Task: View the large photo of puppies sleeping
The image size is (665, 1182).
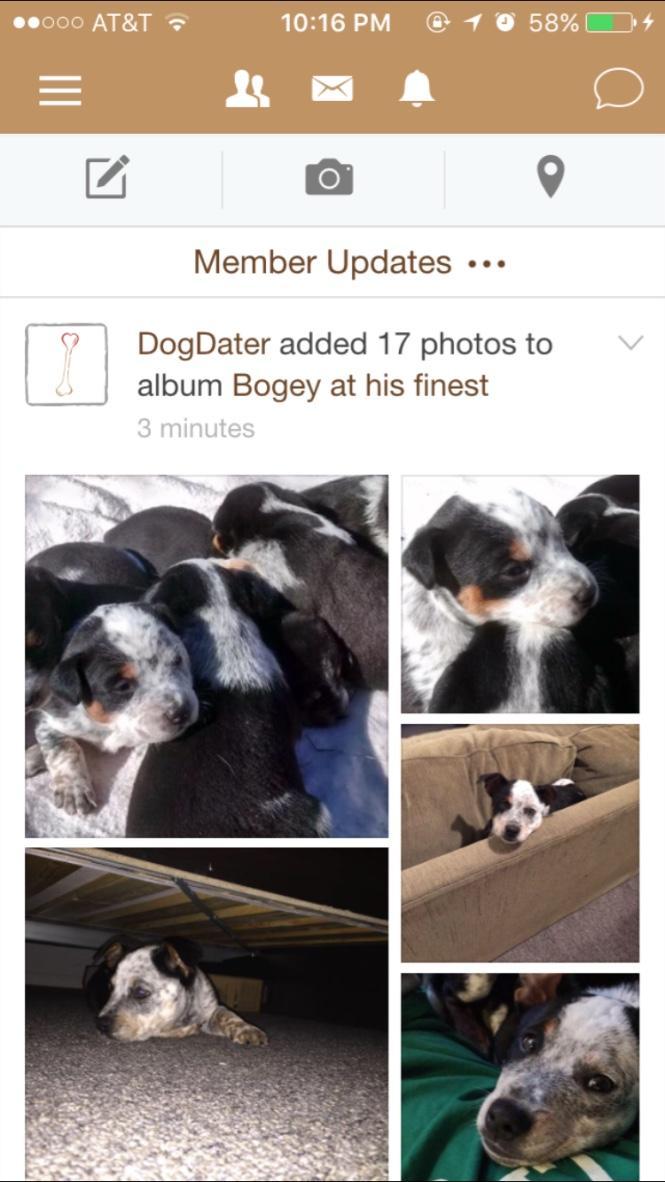Action: click(206, 655)
